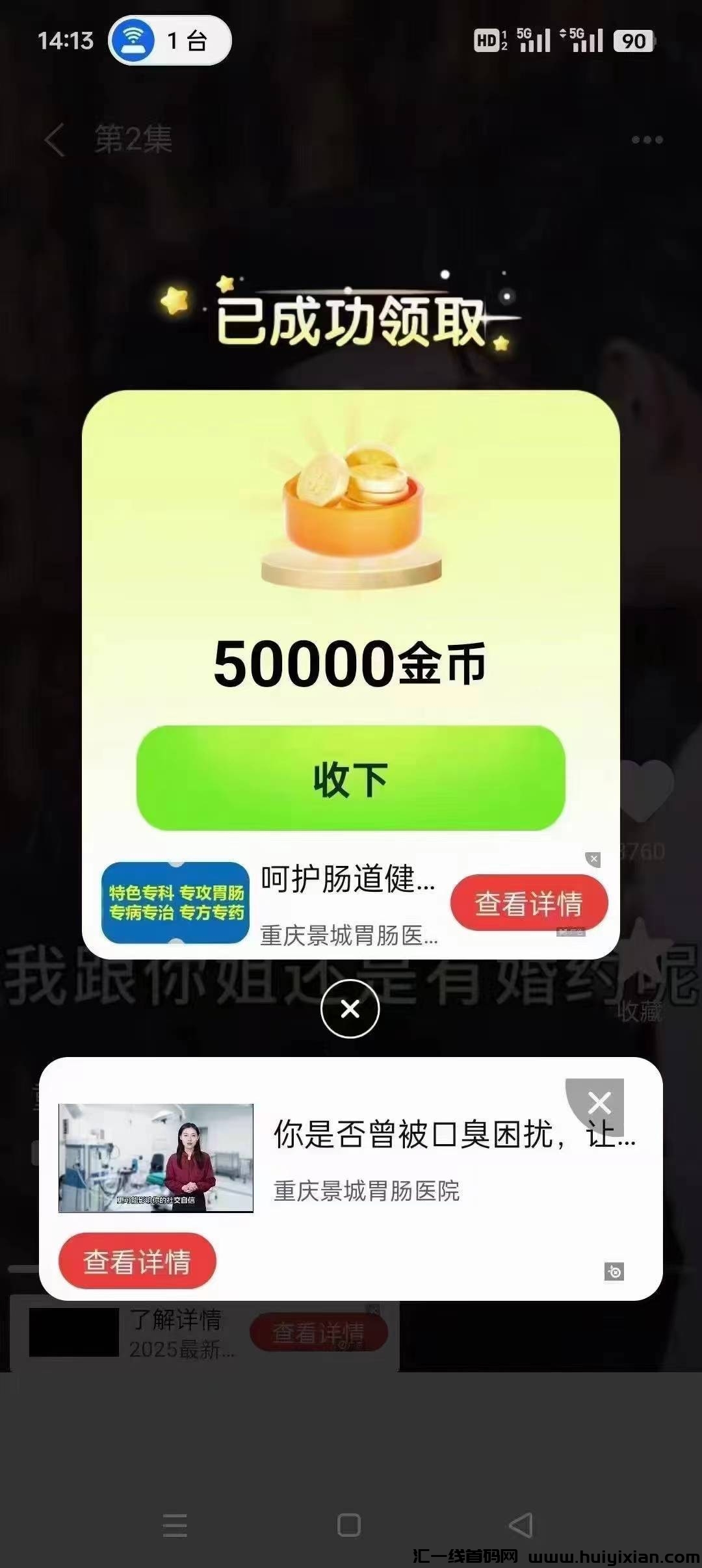702x1568 pixels.
Task: Close the reward popup with the circled X
Action: click(350, 1009)
